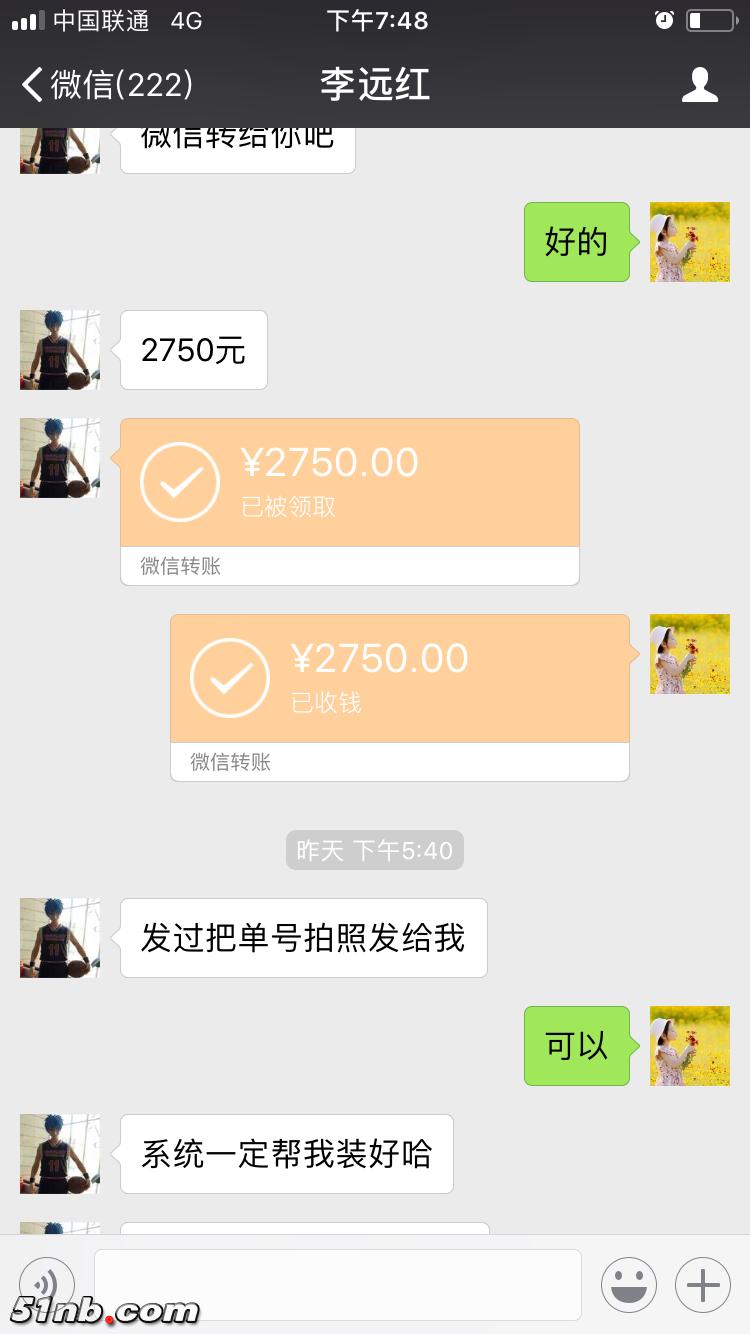Open 李远红's chat details profile icon

coord(699,85)
